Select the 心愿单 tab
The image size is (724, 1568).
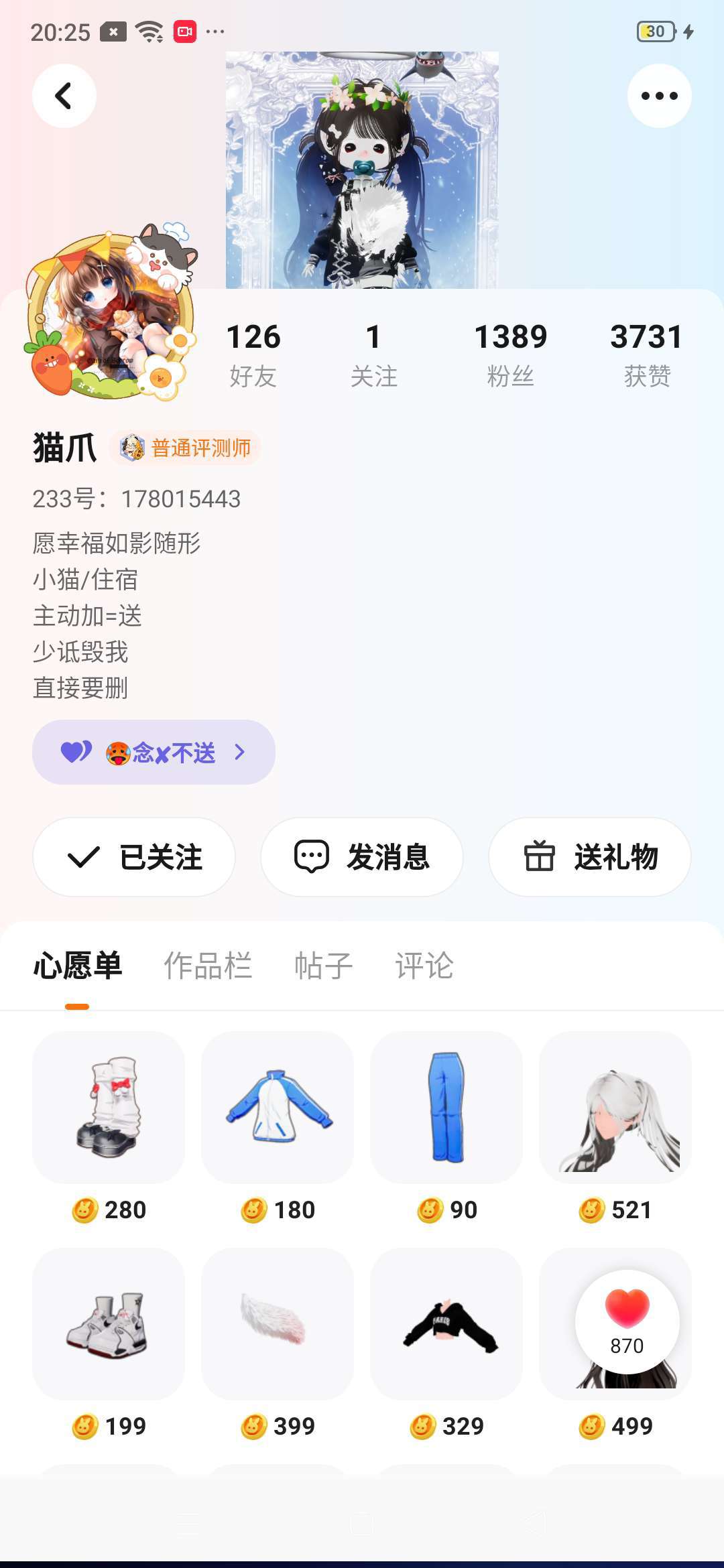[78, 966]
